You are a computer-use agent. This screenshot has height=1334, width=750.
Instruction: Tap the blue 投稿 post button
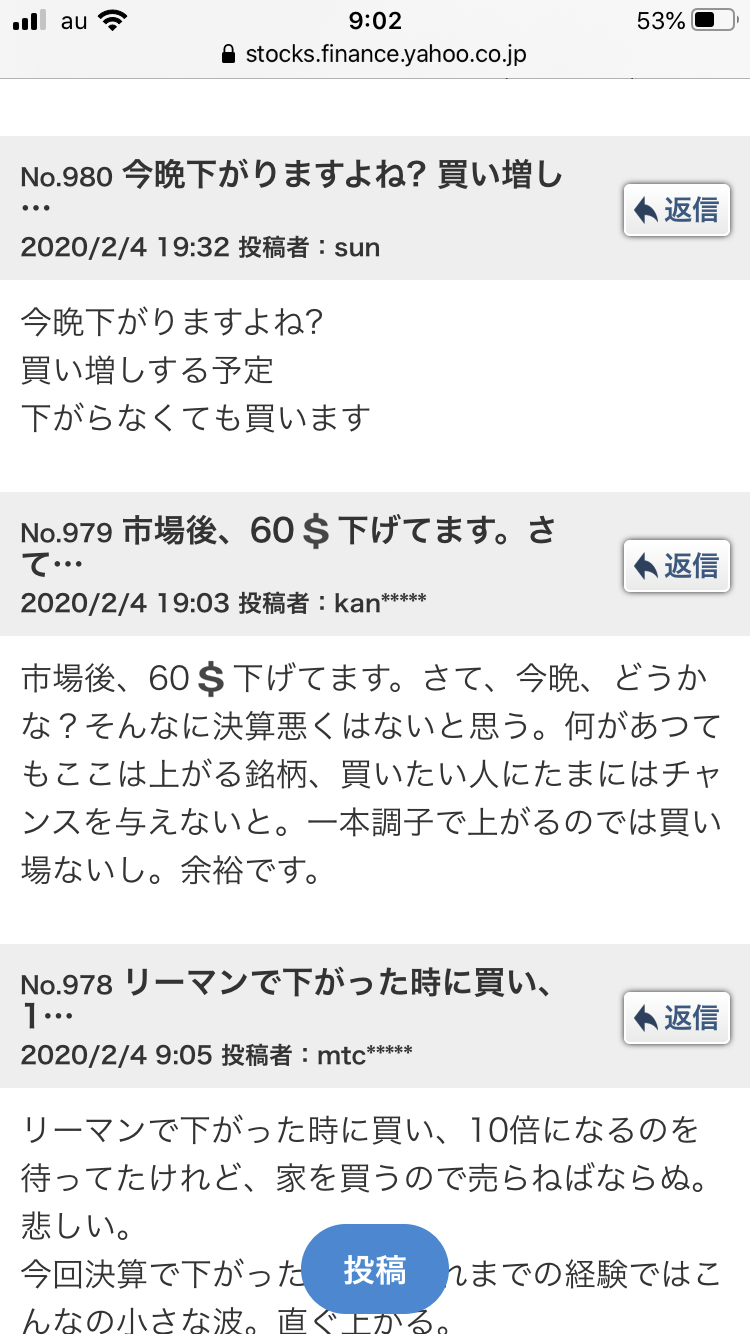(375, 1270)
